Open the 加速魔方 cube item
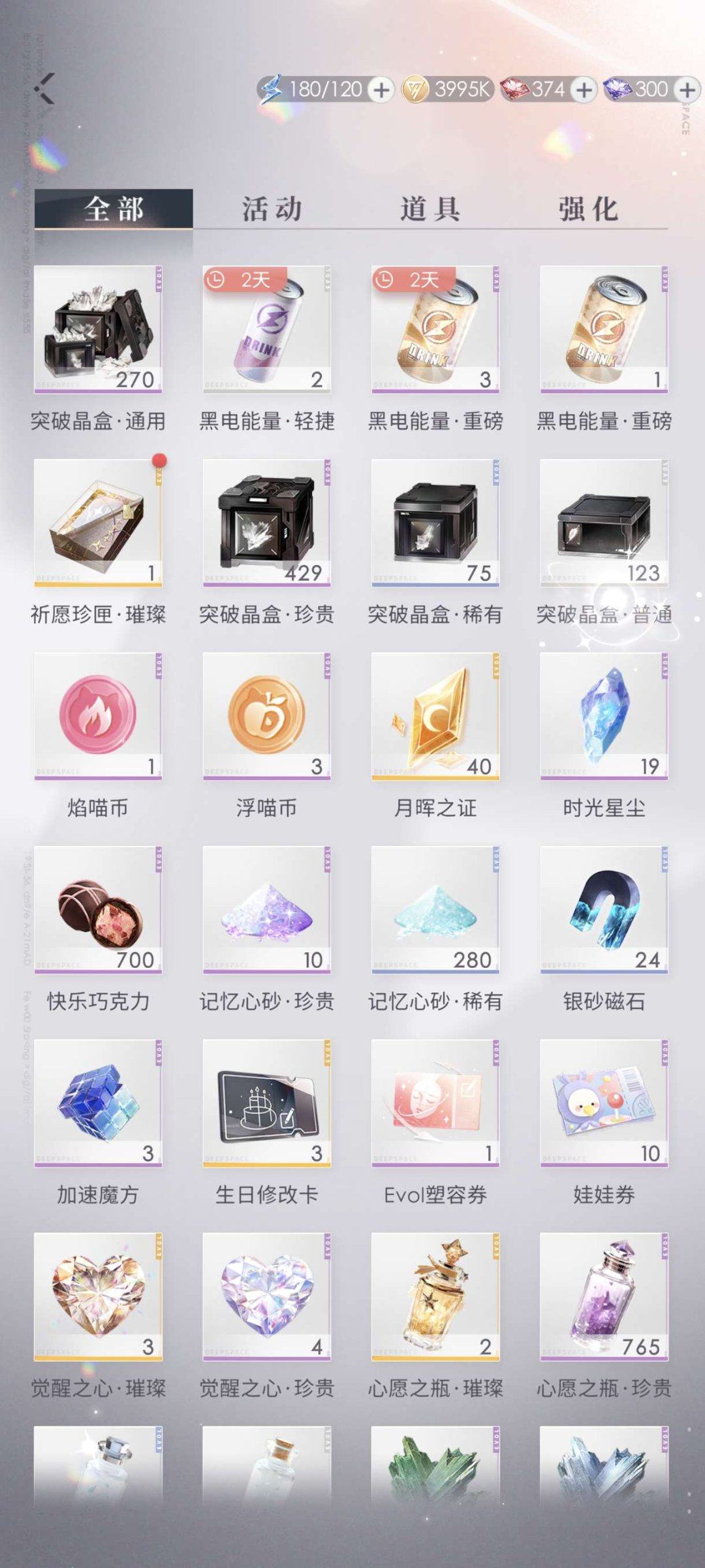705x1568 pixels. click(x=98, y=1113)
